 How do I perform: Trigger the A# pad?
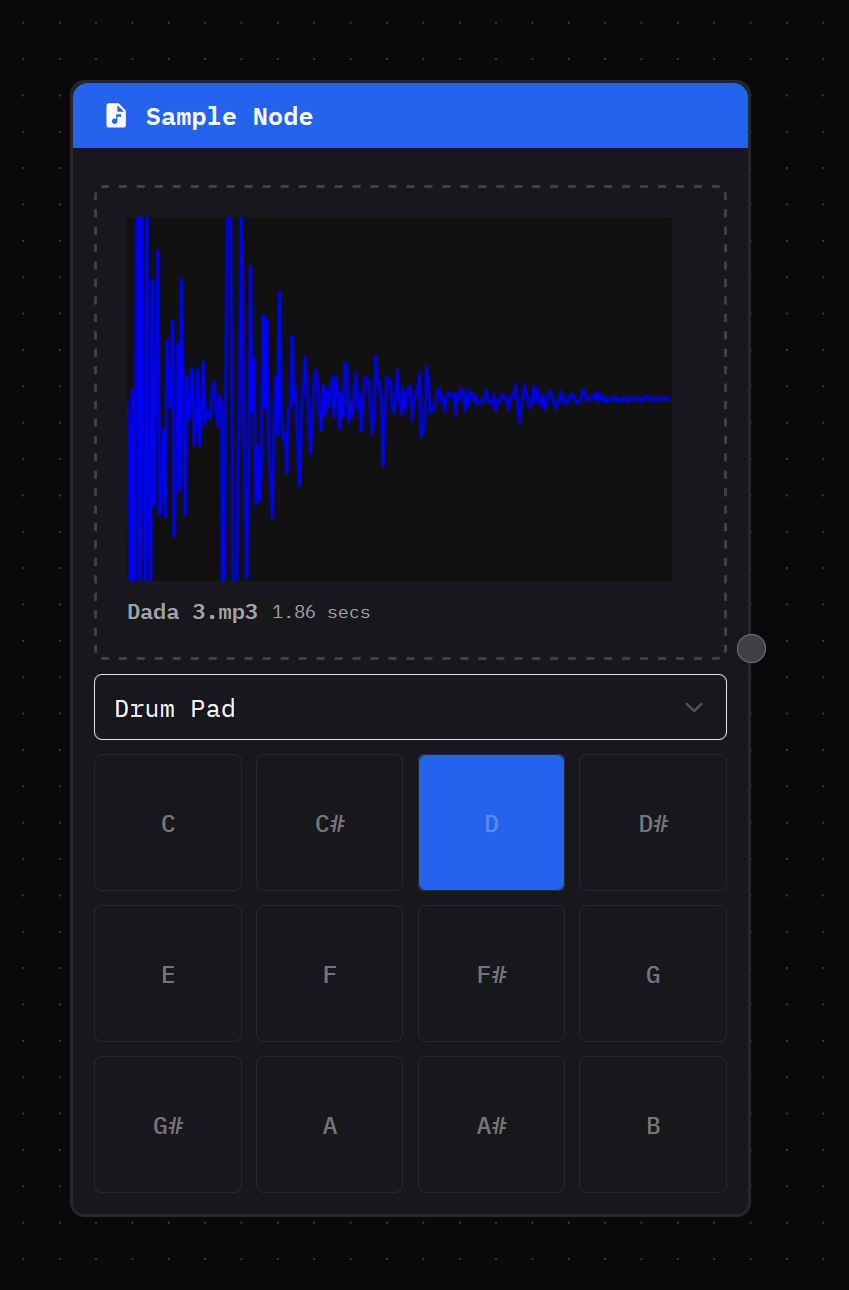coord(491,1124)
